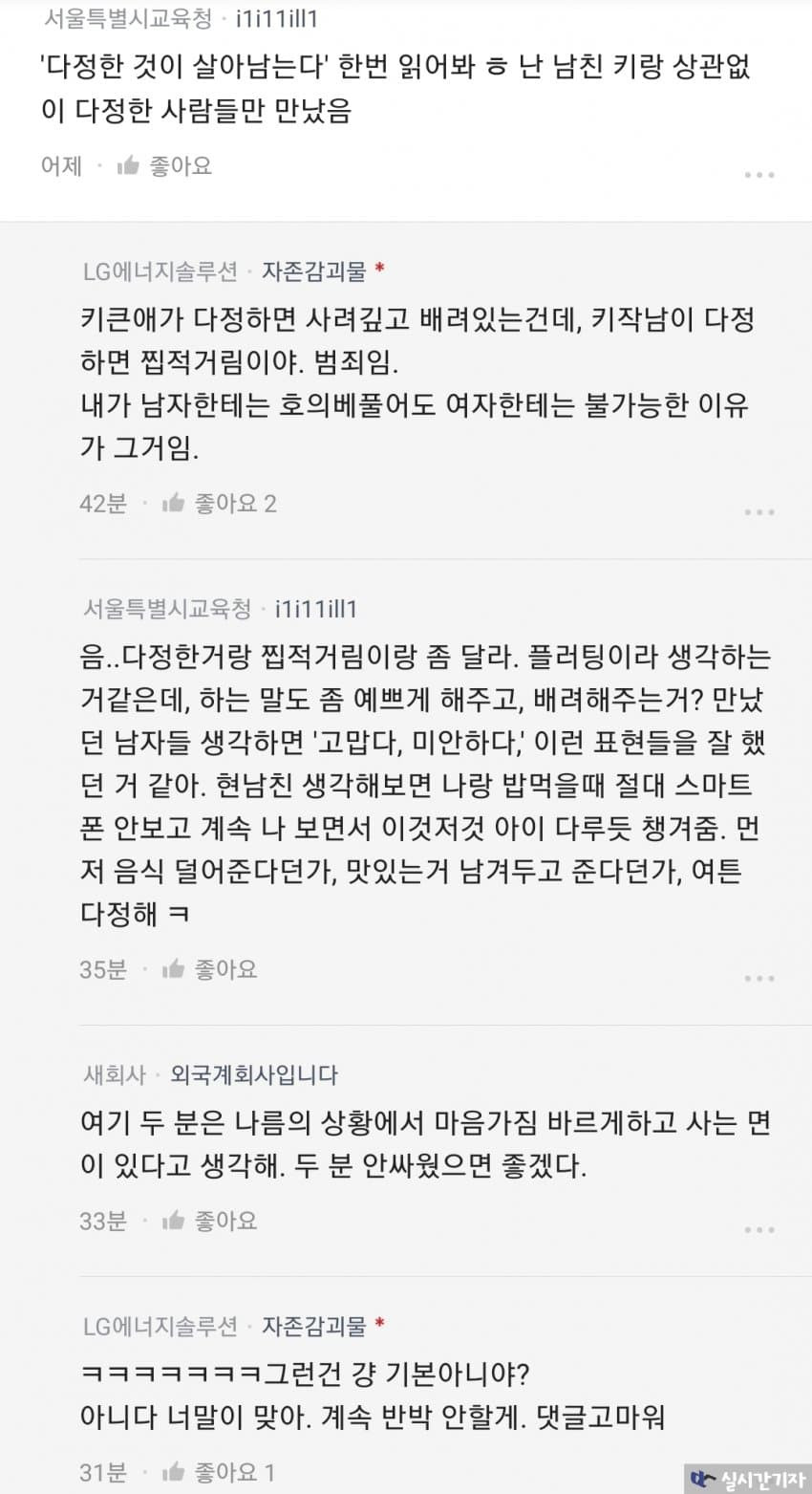This screenshot has height=1494, width=812.
Task: Open more options for the 35분 reply
Action: (759, 979)
